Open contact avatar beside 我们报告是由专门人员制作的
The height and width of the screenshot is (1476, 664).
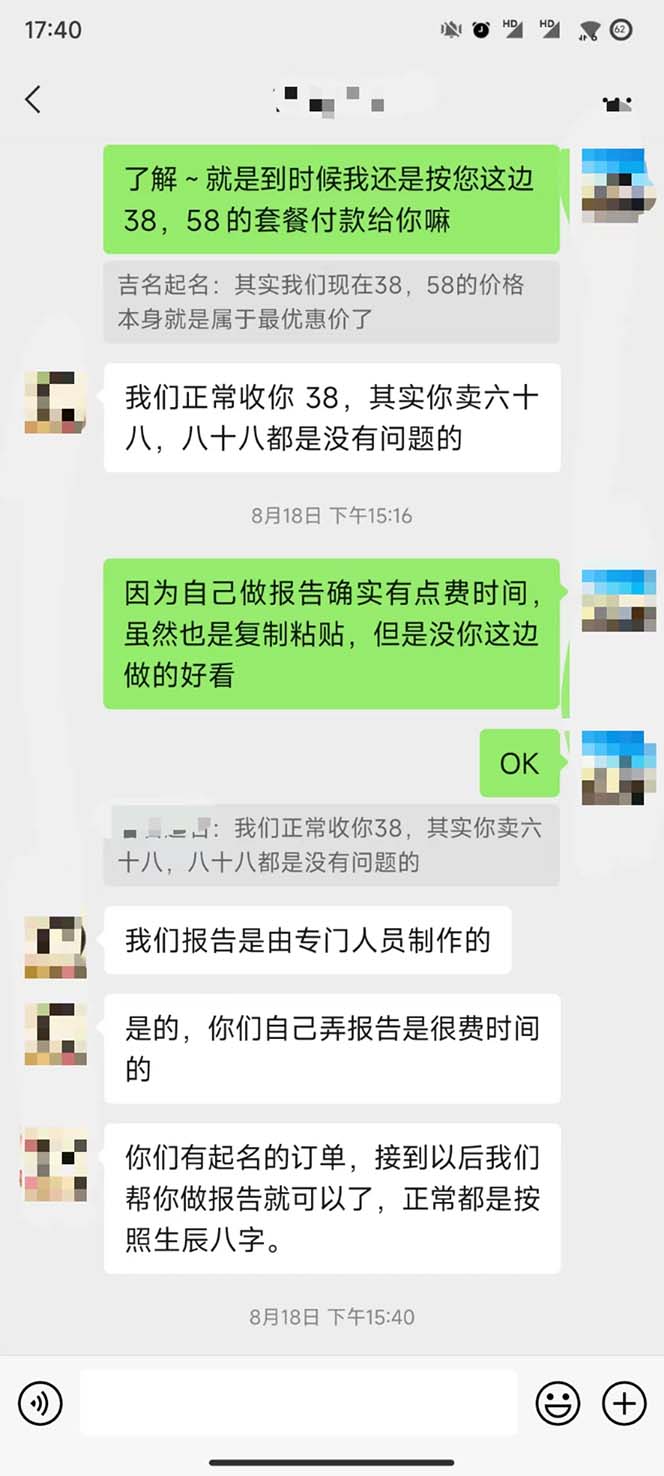point(55,945)
